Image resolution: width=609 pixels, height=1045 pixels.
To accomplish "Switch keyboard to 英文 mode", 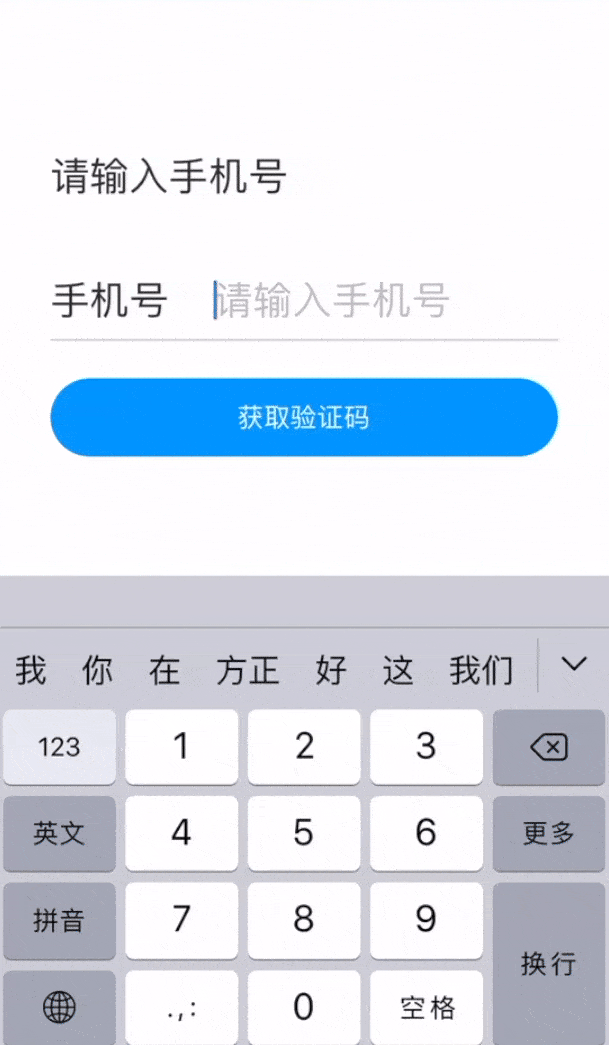I will click(x=59, y=833).
